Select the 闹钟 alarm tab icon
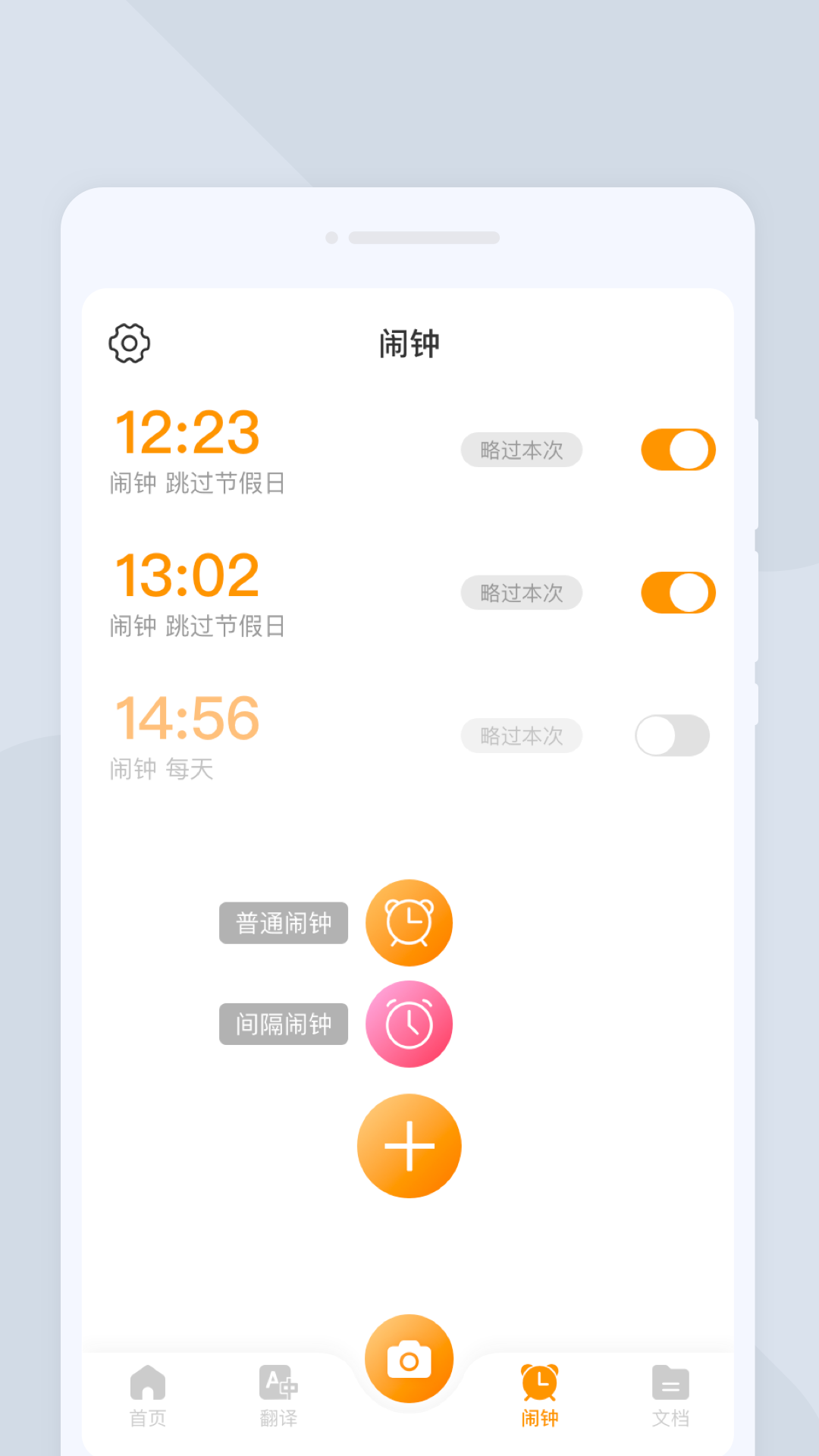Image resolution: width=819 pixels, height=1456 pixels. 540,1382
